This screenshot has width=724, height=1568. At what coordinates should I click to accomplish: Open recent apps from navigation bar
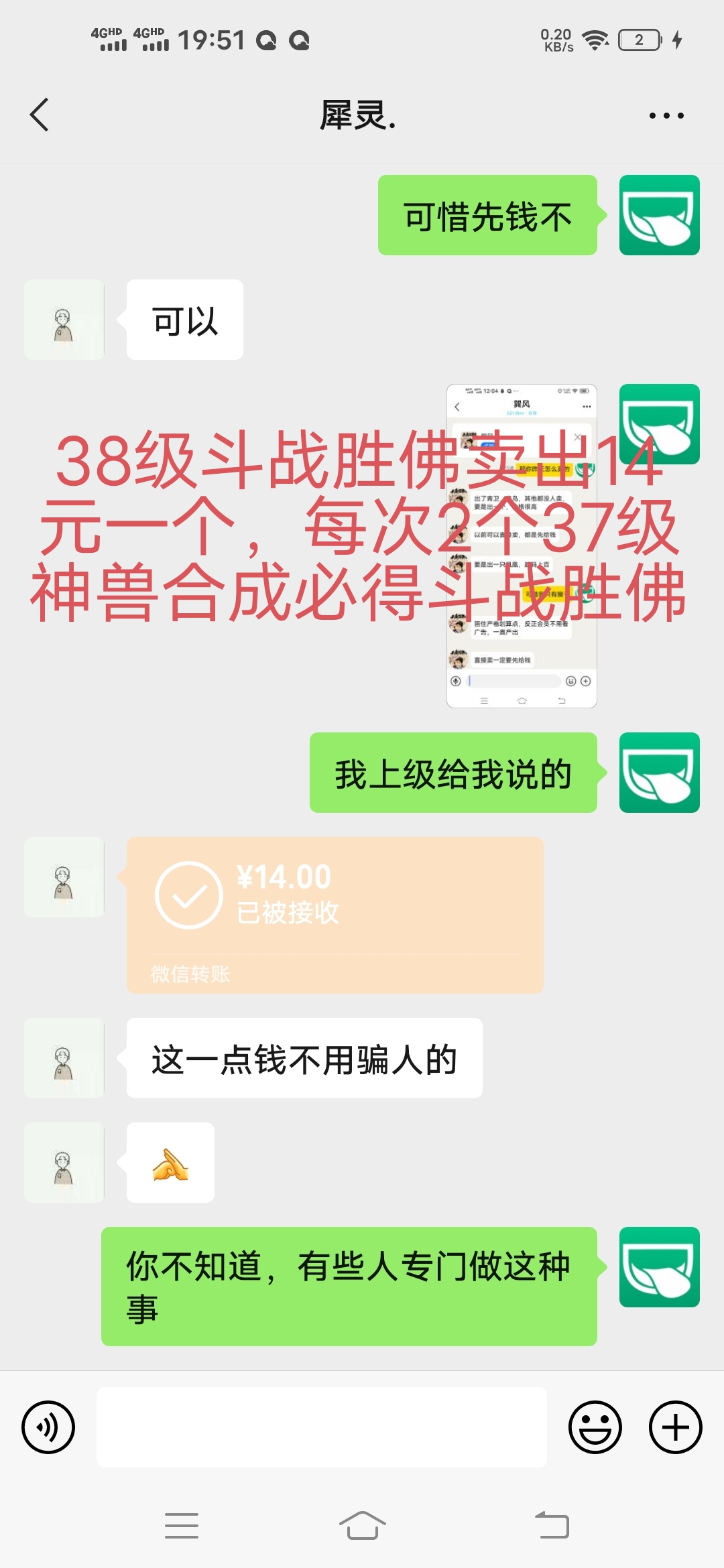click(x=182, y=1526)
